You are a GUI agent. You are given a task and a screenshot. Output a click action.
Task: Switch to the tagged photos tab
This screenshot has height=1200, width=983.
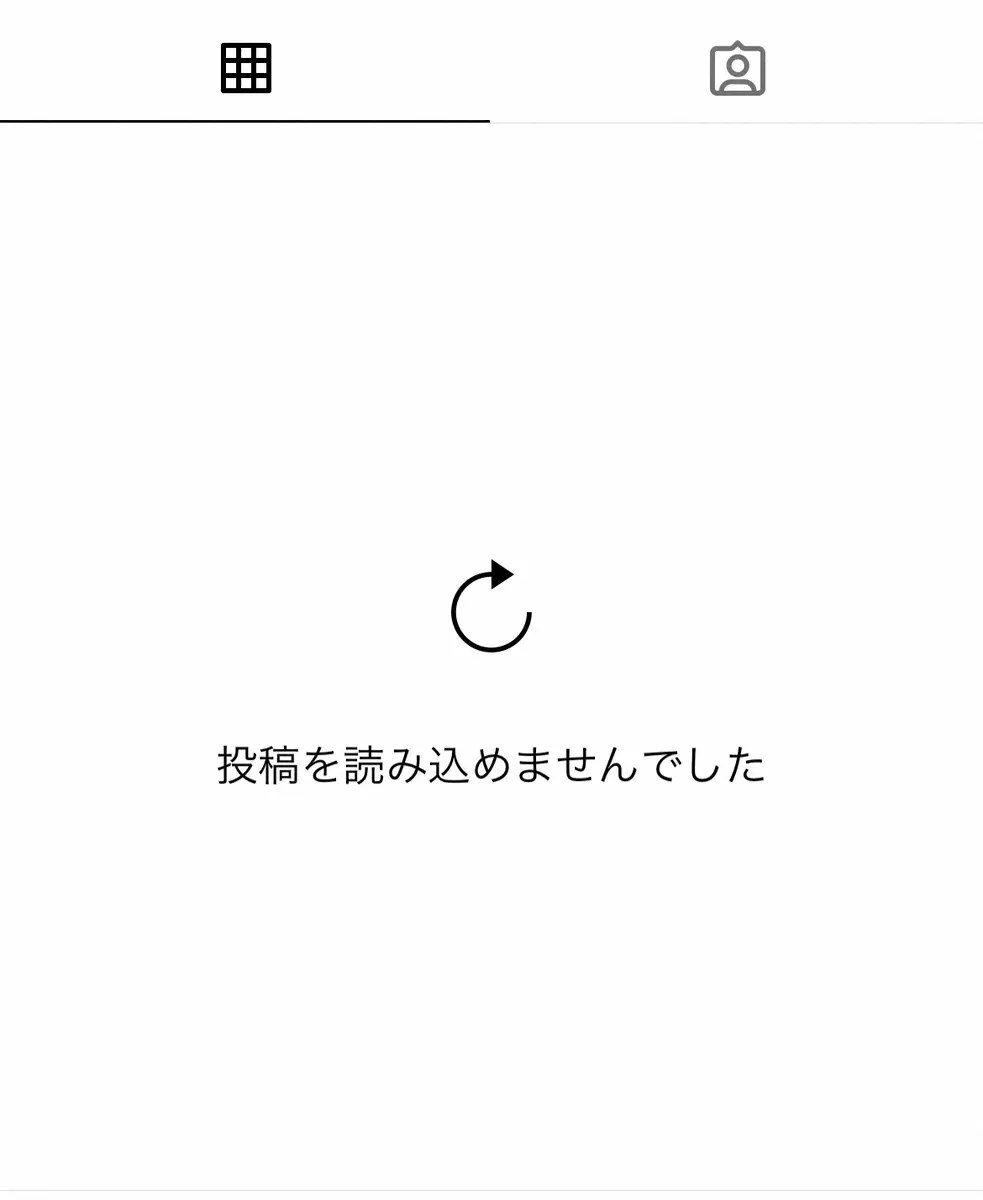[x=737, y=69]
